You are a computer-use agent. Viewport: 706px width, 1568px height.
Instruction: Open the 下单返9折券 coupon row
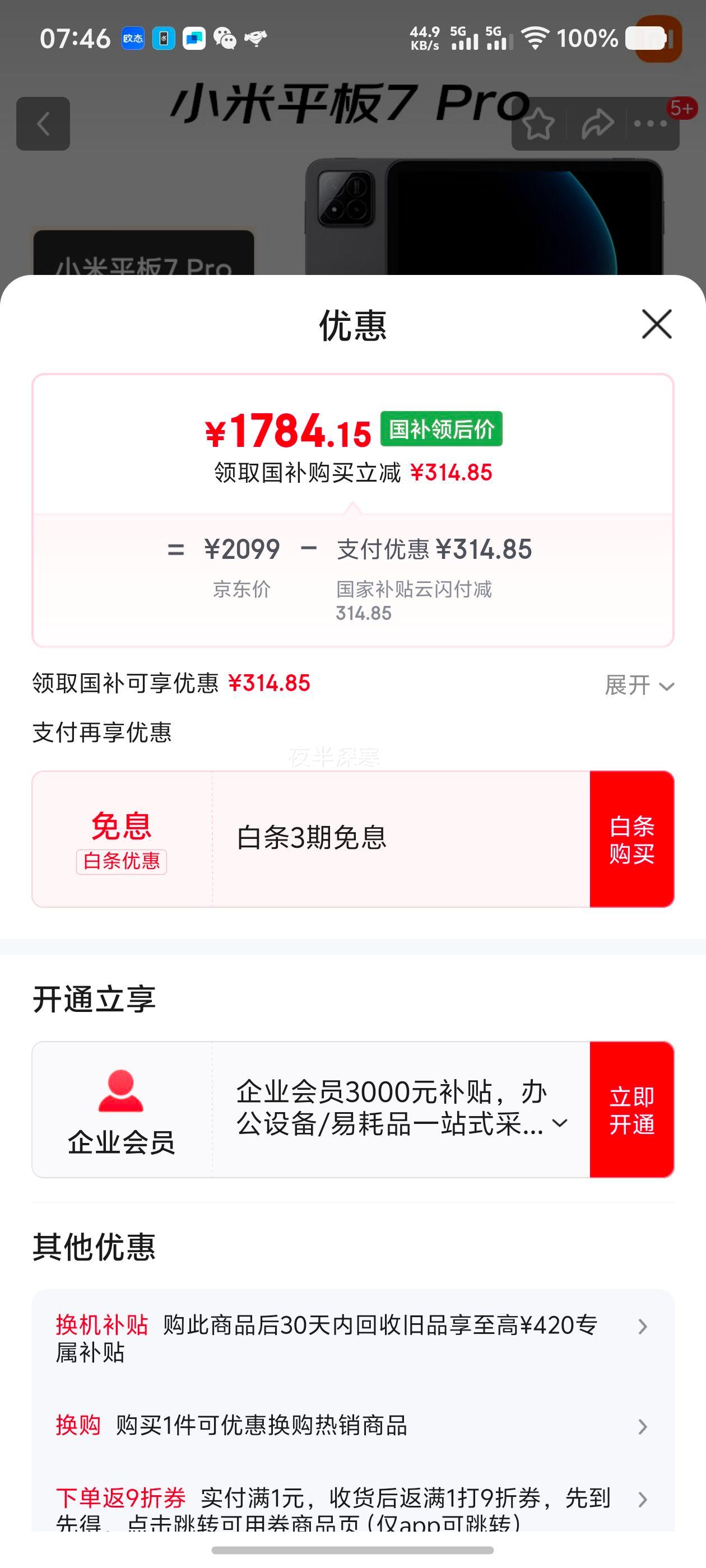pos(352,1504)
